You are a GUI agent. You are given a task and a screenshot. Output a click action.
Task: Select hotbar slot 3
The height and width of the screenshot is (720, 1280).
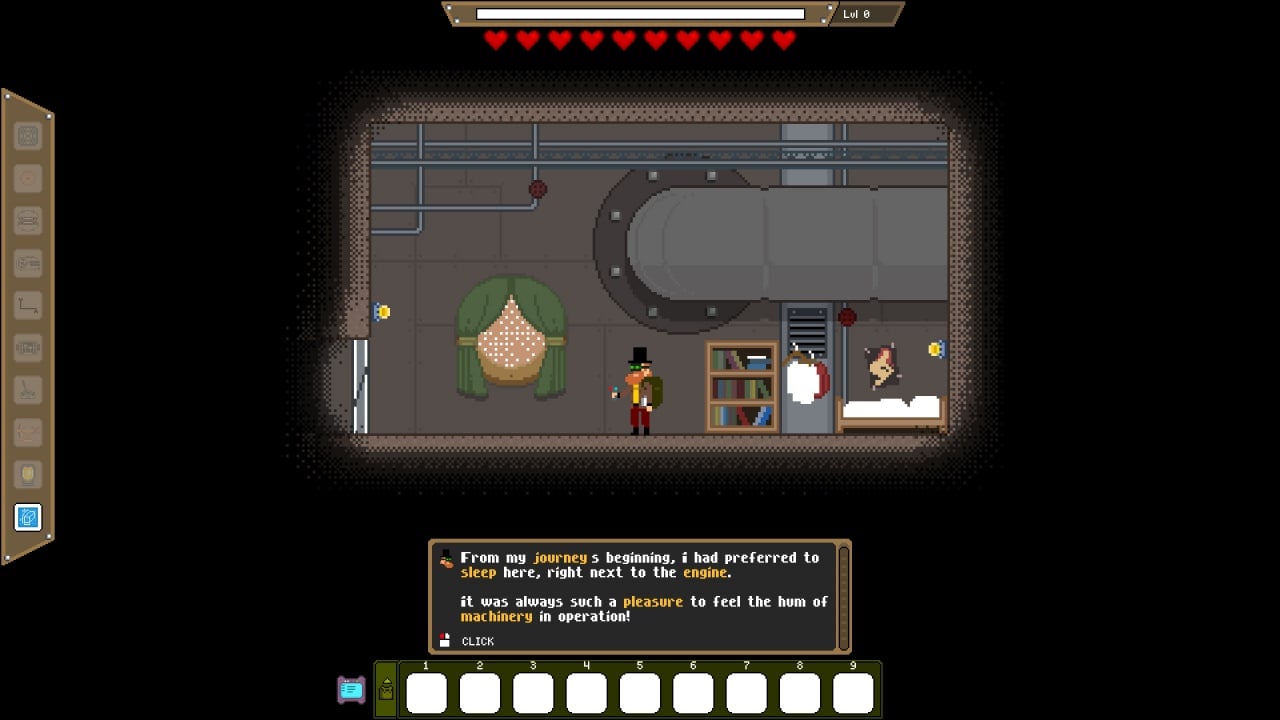(533, 693)
